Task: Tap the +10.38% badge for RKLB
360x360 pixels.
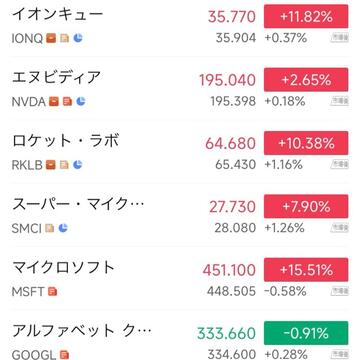Action: pos(306,143)
